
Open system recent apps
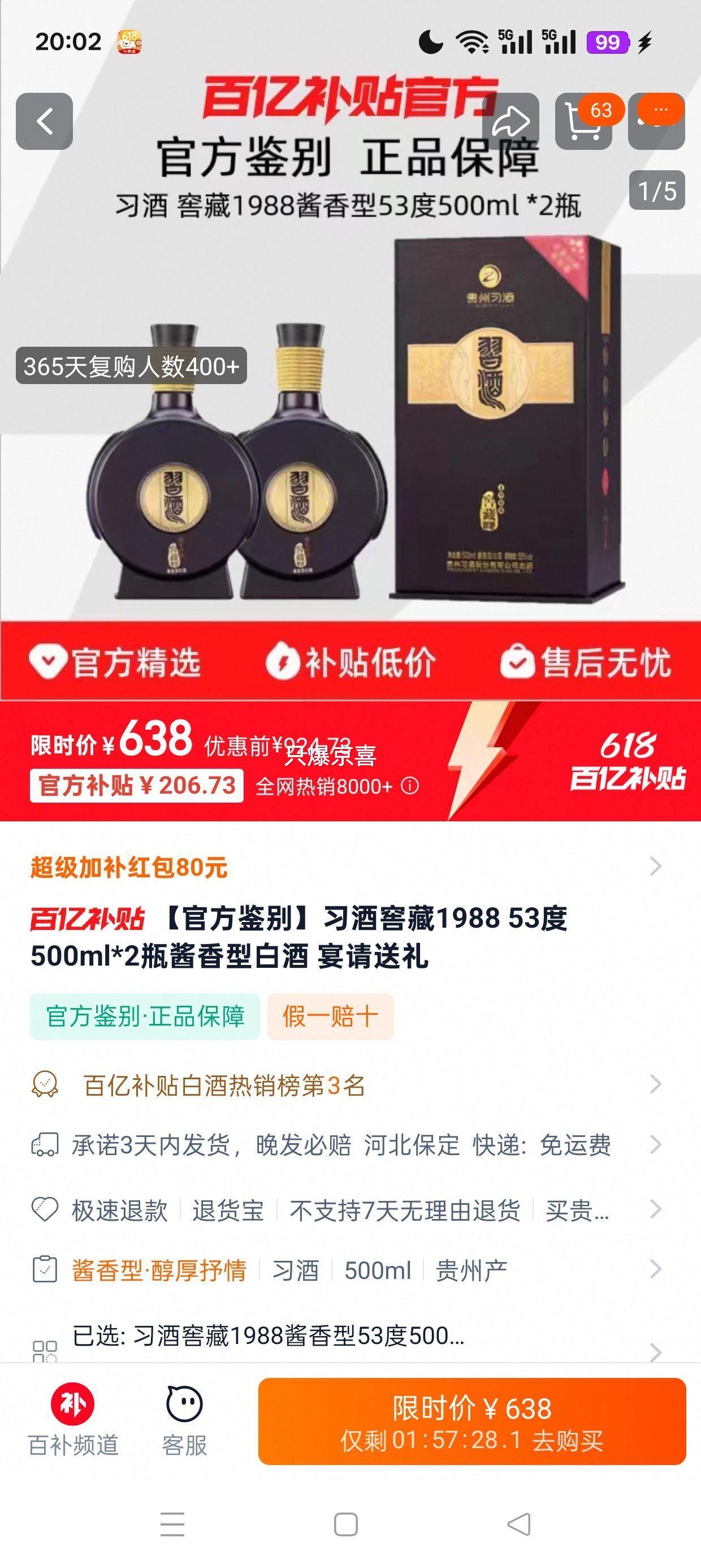point(172,1525)
